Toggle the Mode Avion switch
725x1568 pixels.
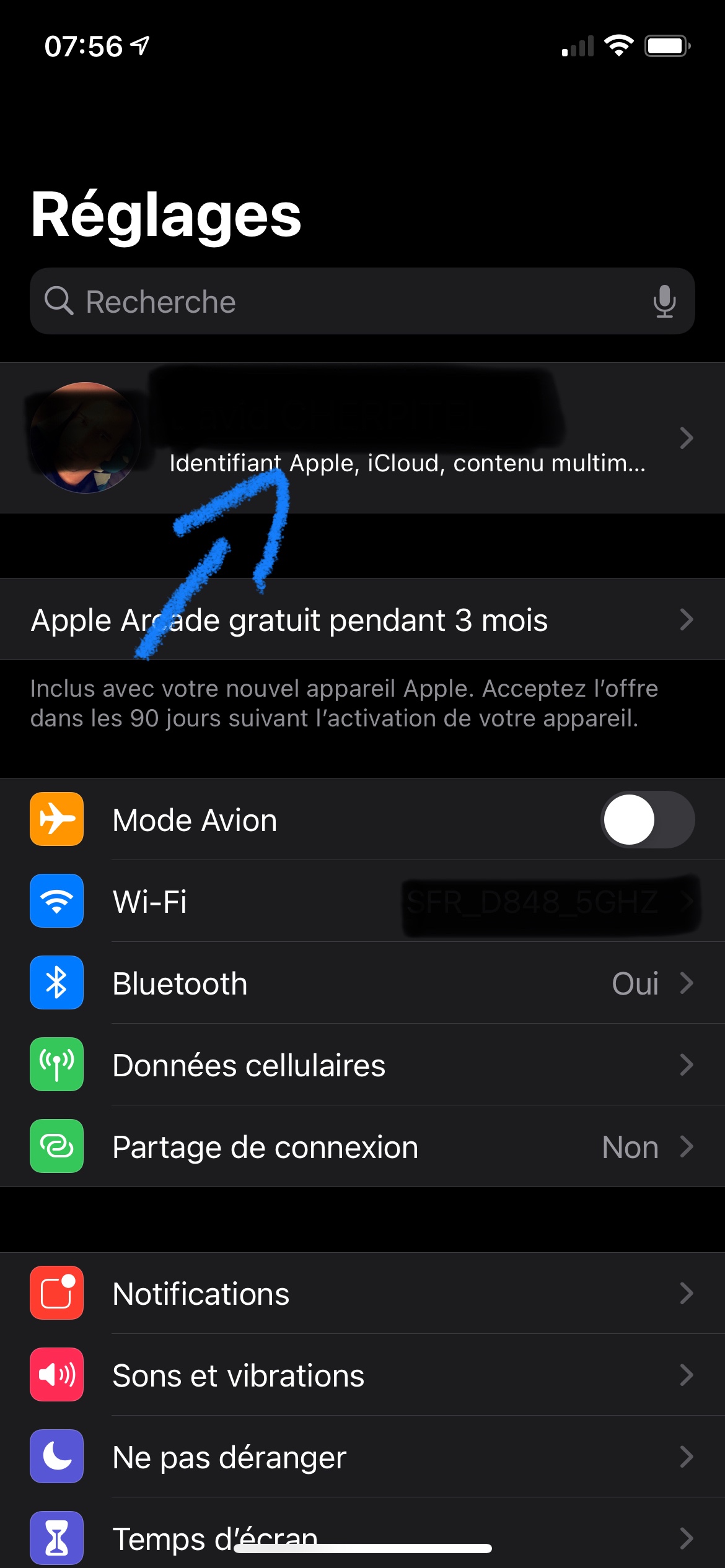648,820
